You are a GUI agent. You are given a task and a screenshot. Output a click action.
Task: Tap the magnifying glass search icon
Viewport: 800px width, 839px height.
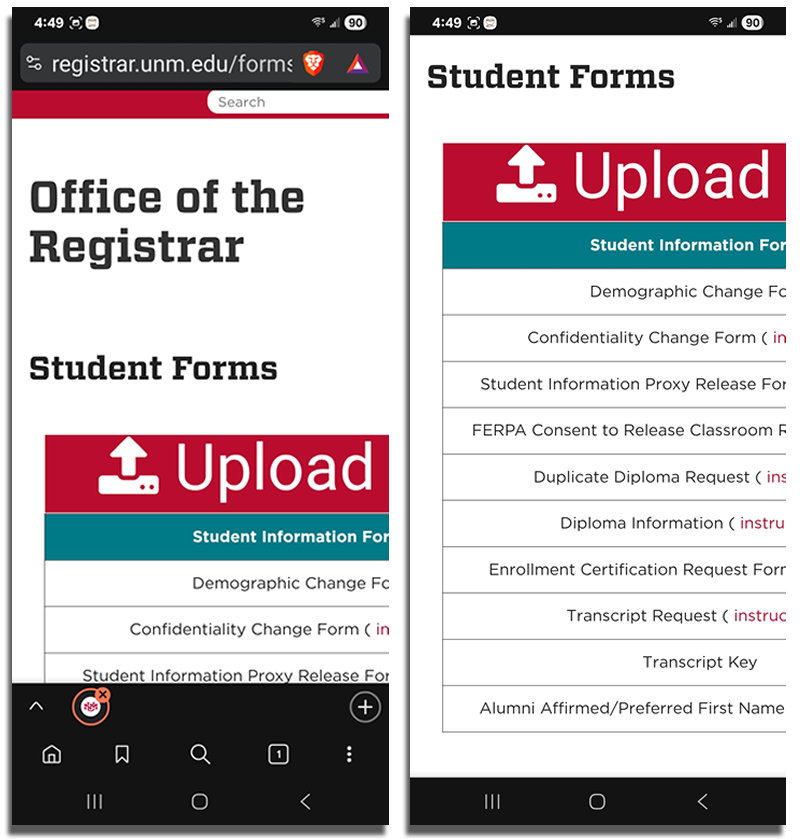(x=200, y=755)
